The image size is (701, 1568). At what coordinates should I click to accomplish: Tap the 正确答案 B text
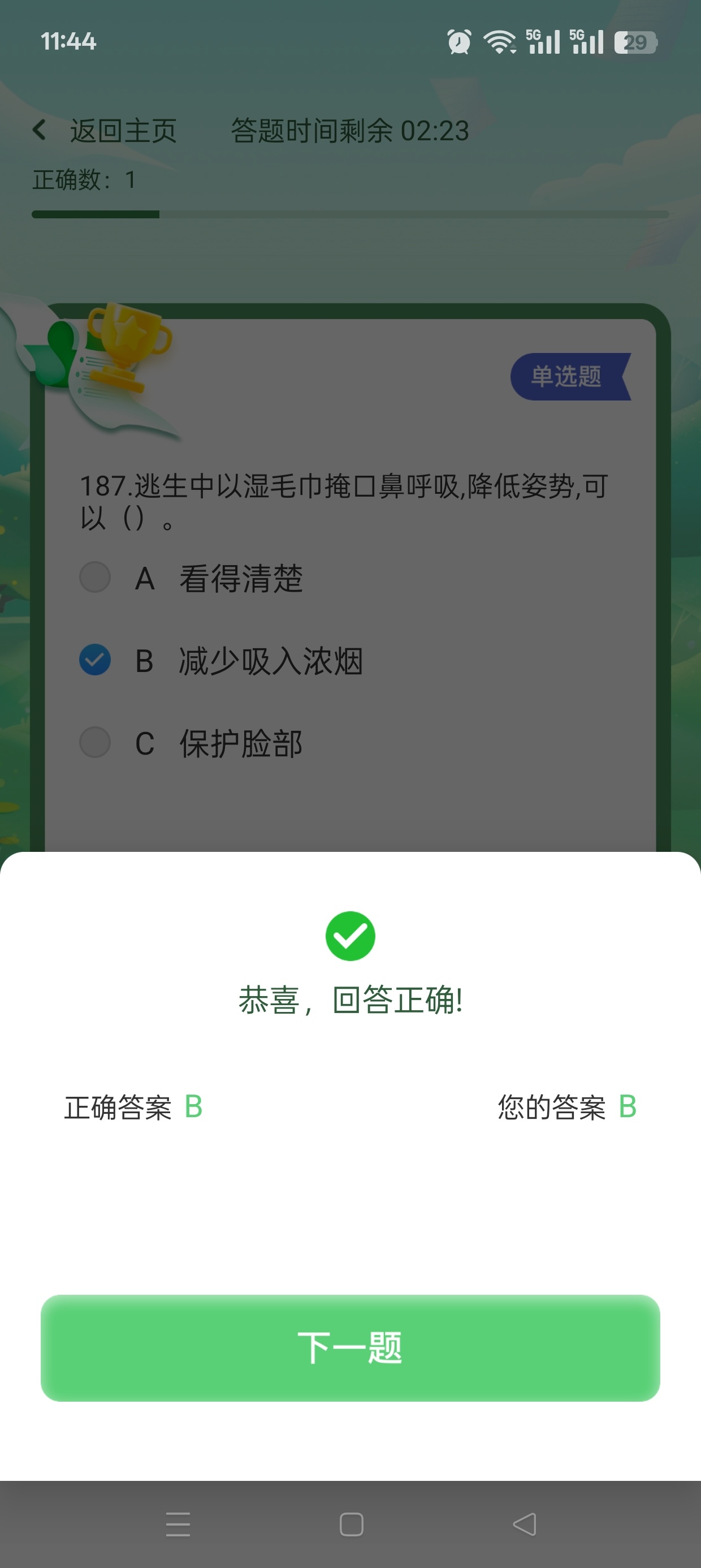point(133,1108)
